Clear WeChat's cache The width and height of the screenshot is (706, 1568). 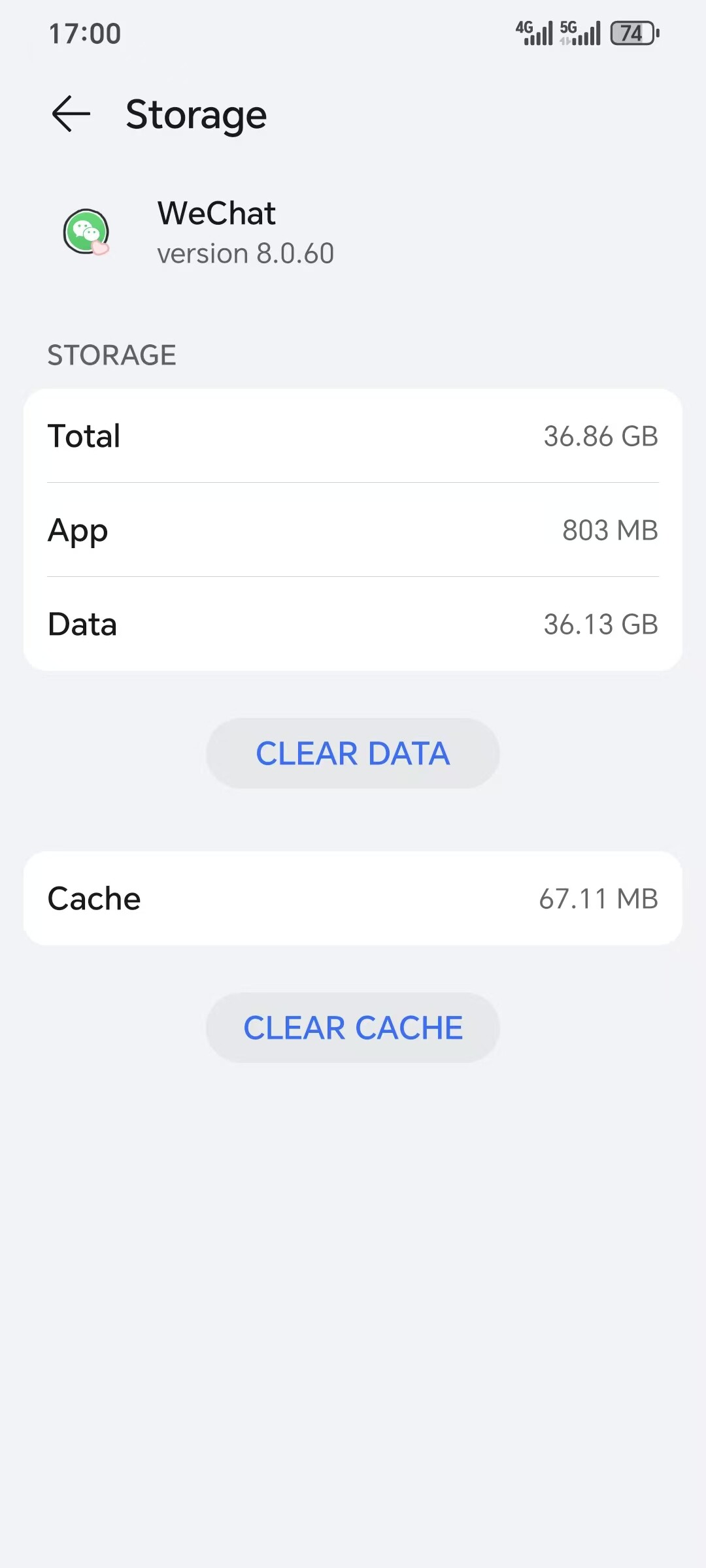pyautogui.click(x=353, y=1028)
